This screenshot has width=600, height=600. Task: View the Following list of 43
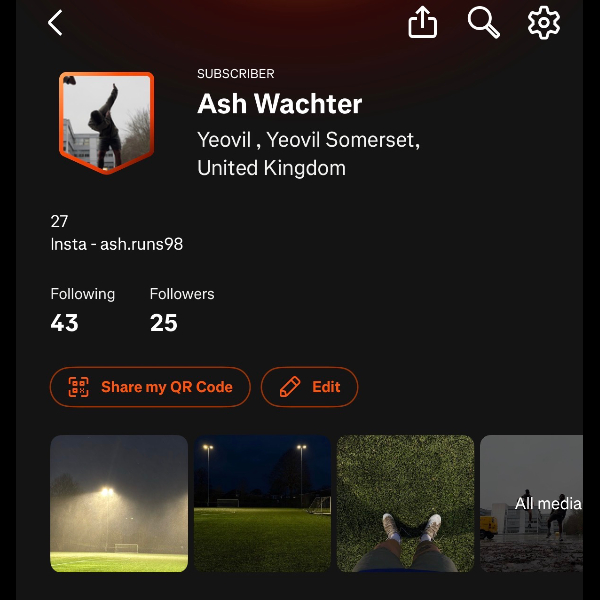[x=82, y=309]
